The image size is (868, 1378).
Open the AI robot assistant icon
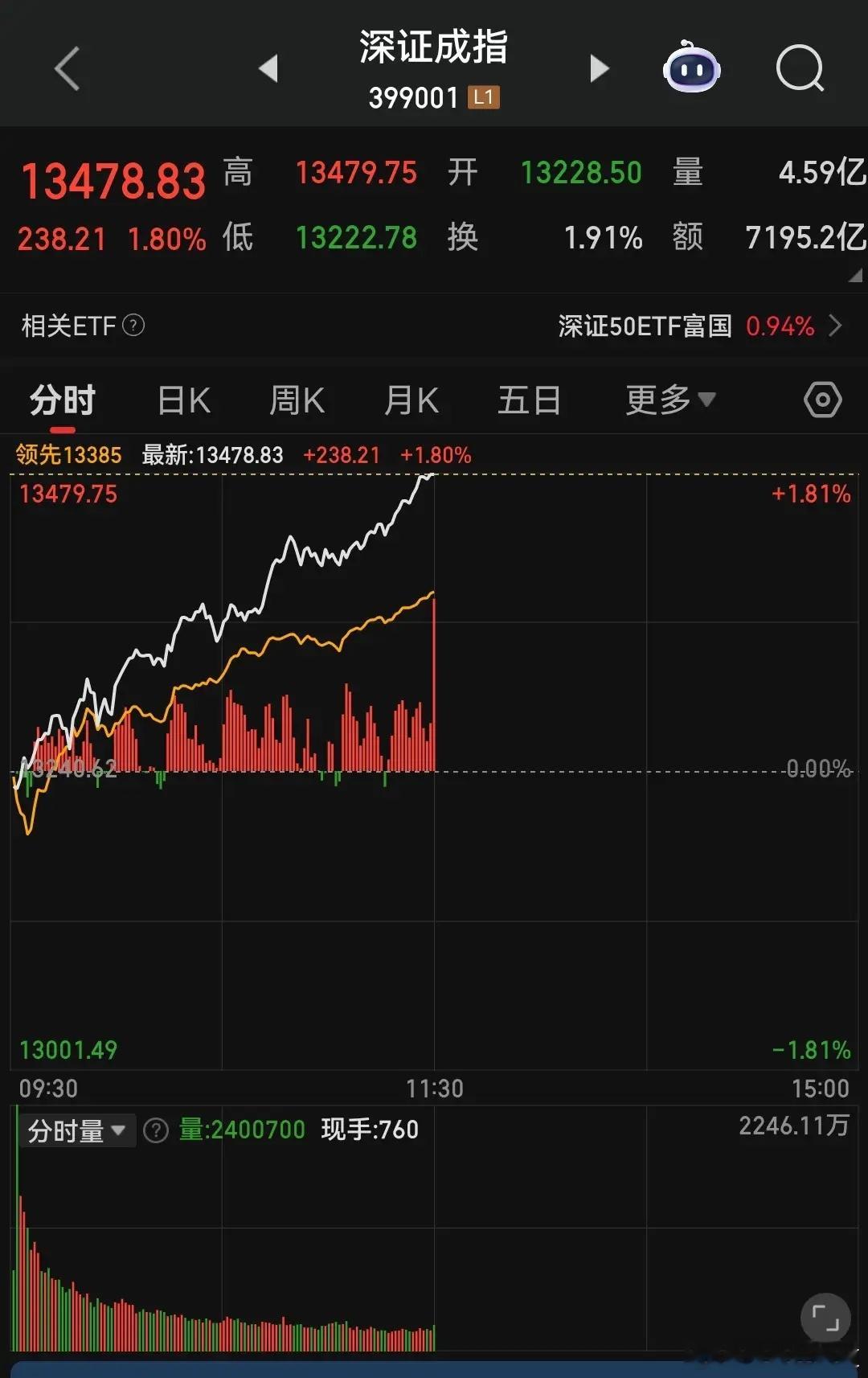click(x=692, y=70)
